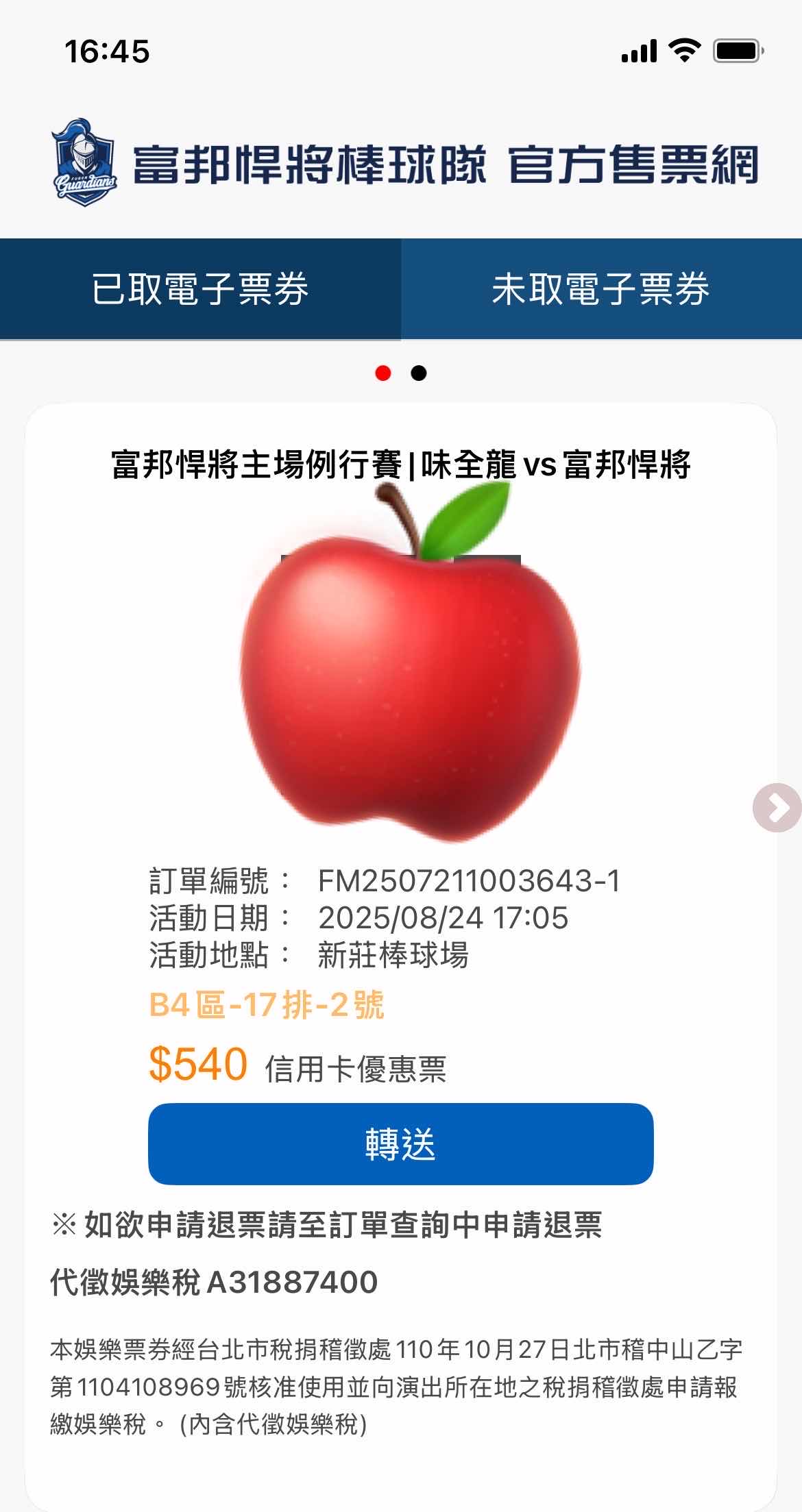The height and width of the screenshot is (1512, 802).
Task: Switch to the 已取電子票券 tab
Action: click(200, 288)
